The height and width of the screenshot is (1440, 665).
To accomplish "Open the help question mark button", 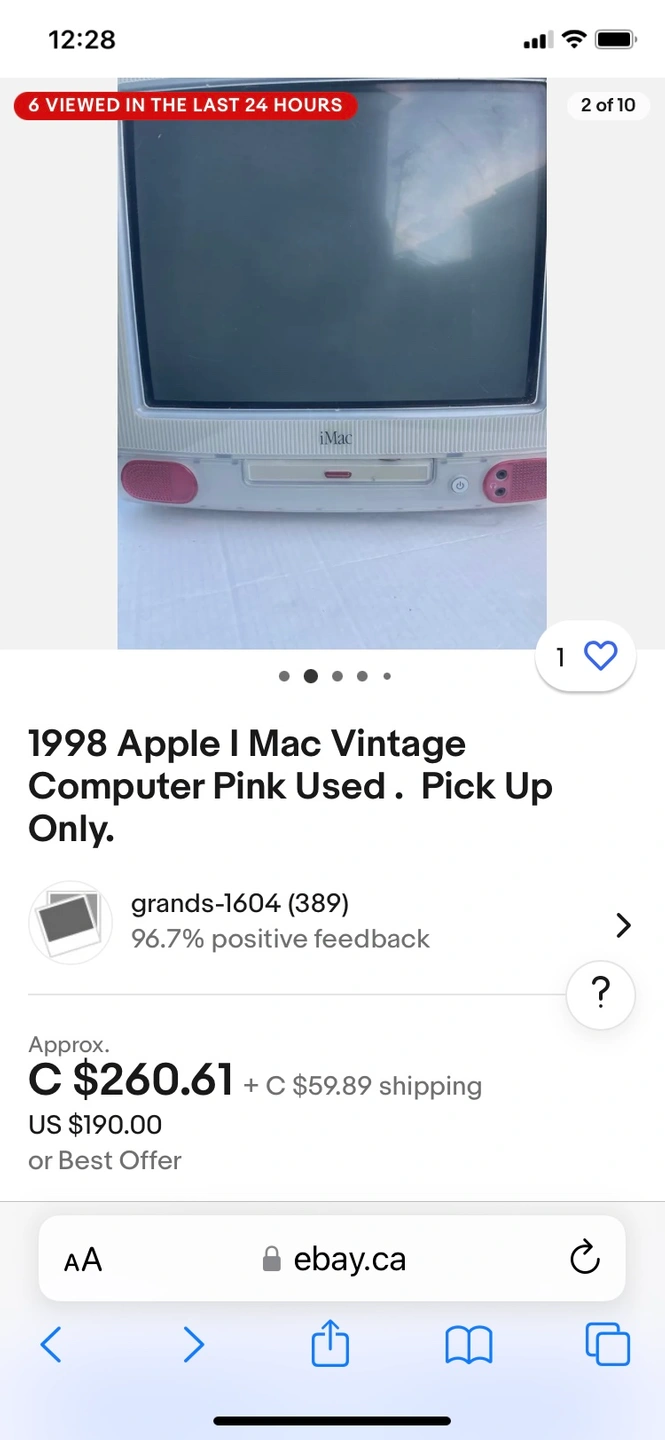I will click(600, 993).
